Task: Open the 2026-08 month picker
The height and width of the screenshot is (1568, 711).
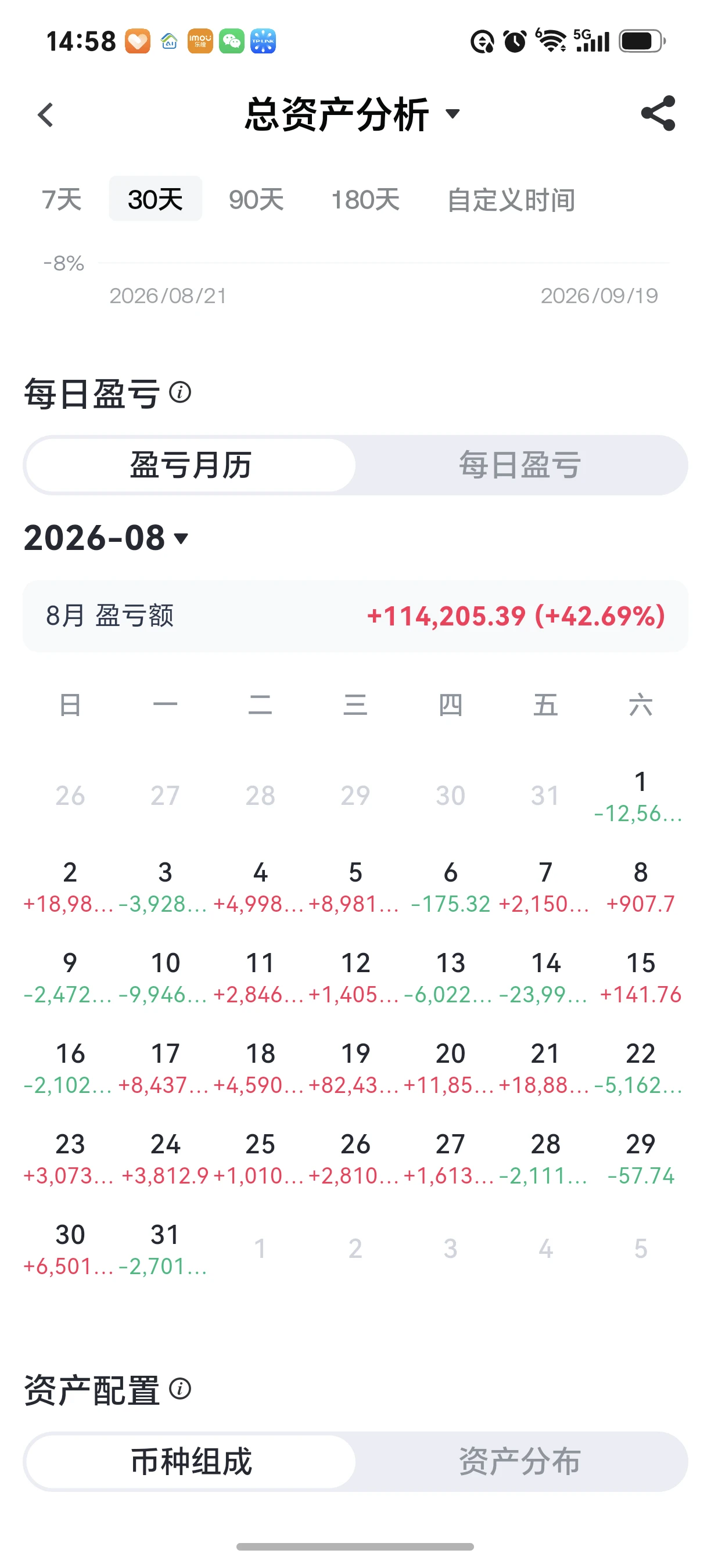Action: 106,538
